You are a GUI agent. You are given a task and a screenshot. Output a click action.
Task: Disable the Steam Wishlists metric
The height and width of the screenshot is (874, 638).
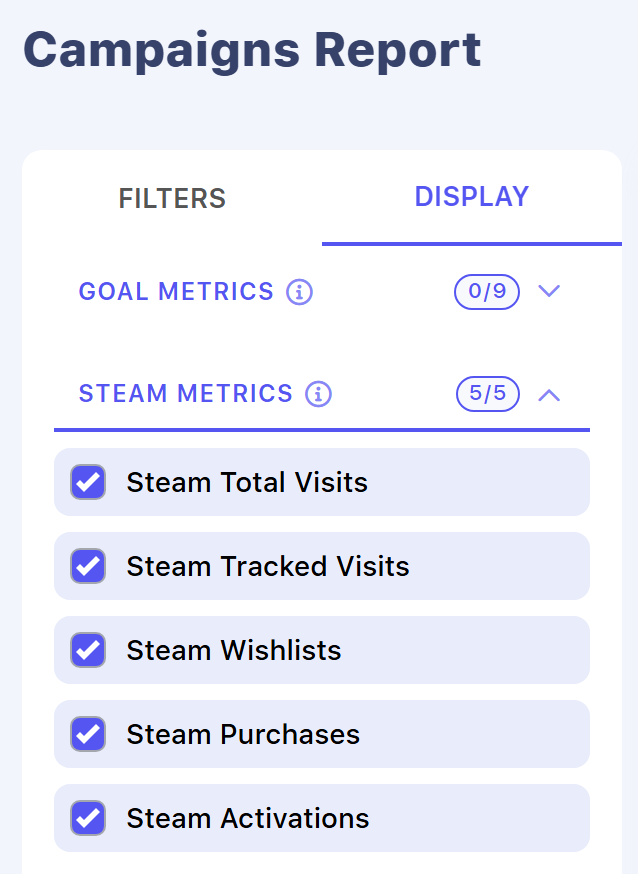pos(88,651)
